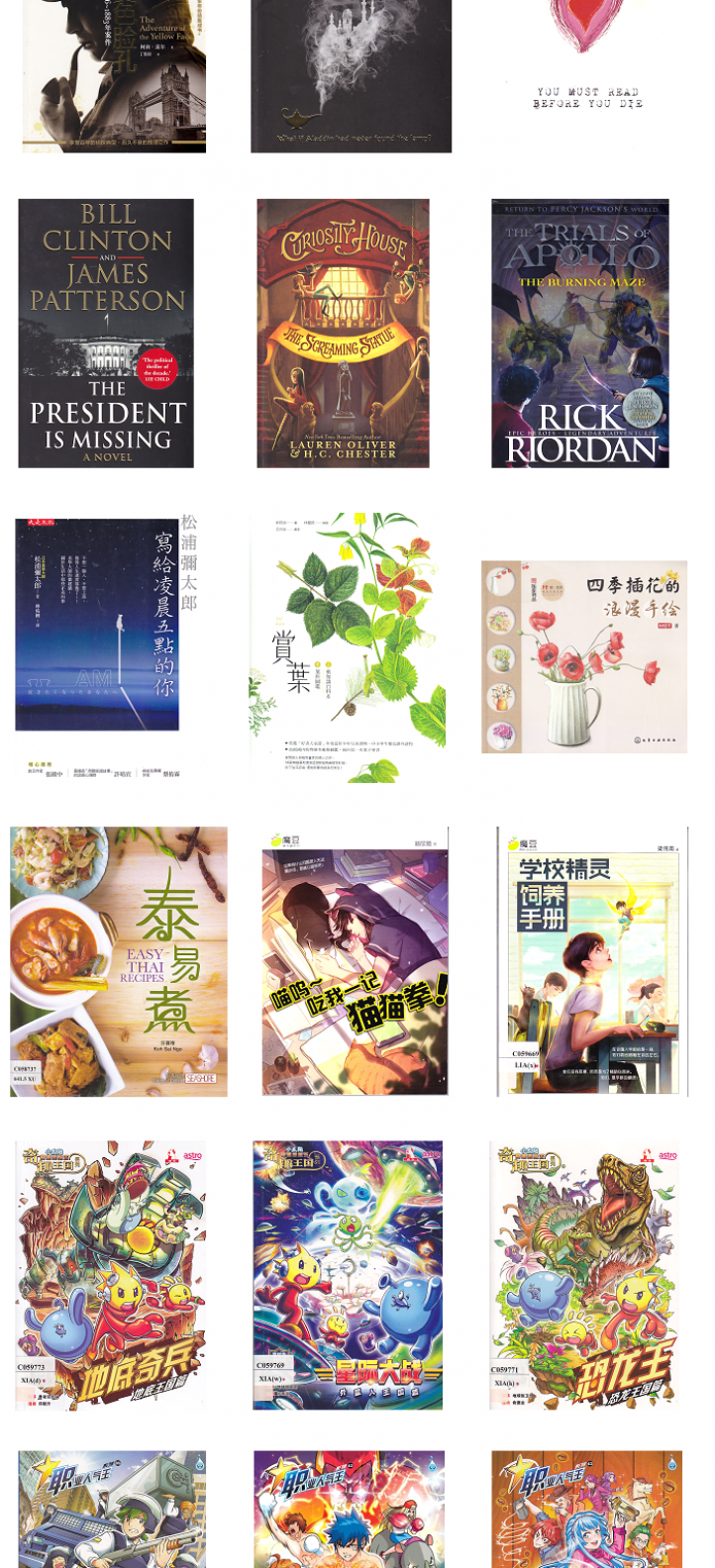Select the 恐龙王 comic book

point(584,1275)
